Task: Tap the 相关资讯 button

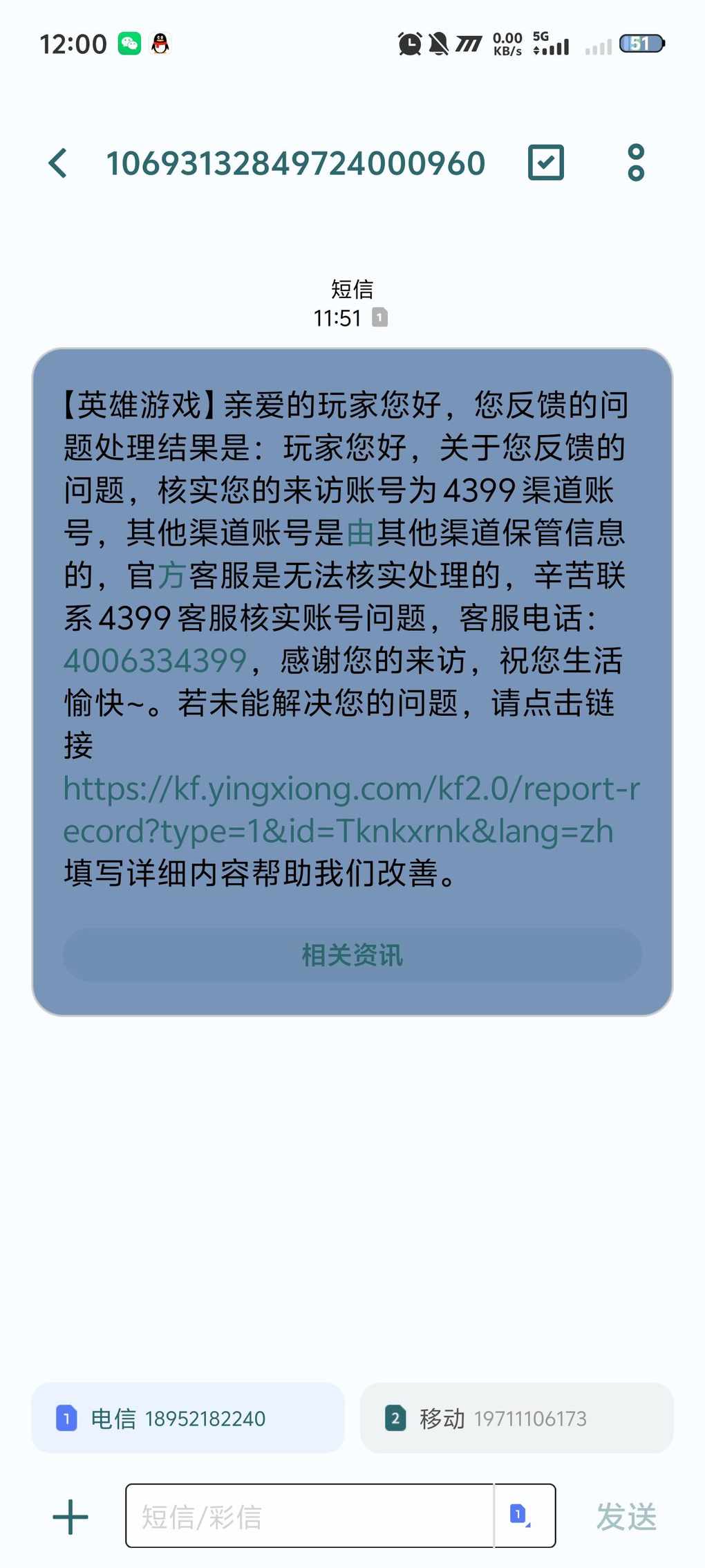Action: [352, 954]
